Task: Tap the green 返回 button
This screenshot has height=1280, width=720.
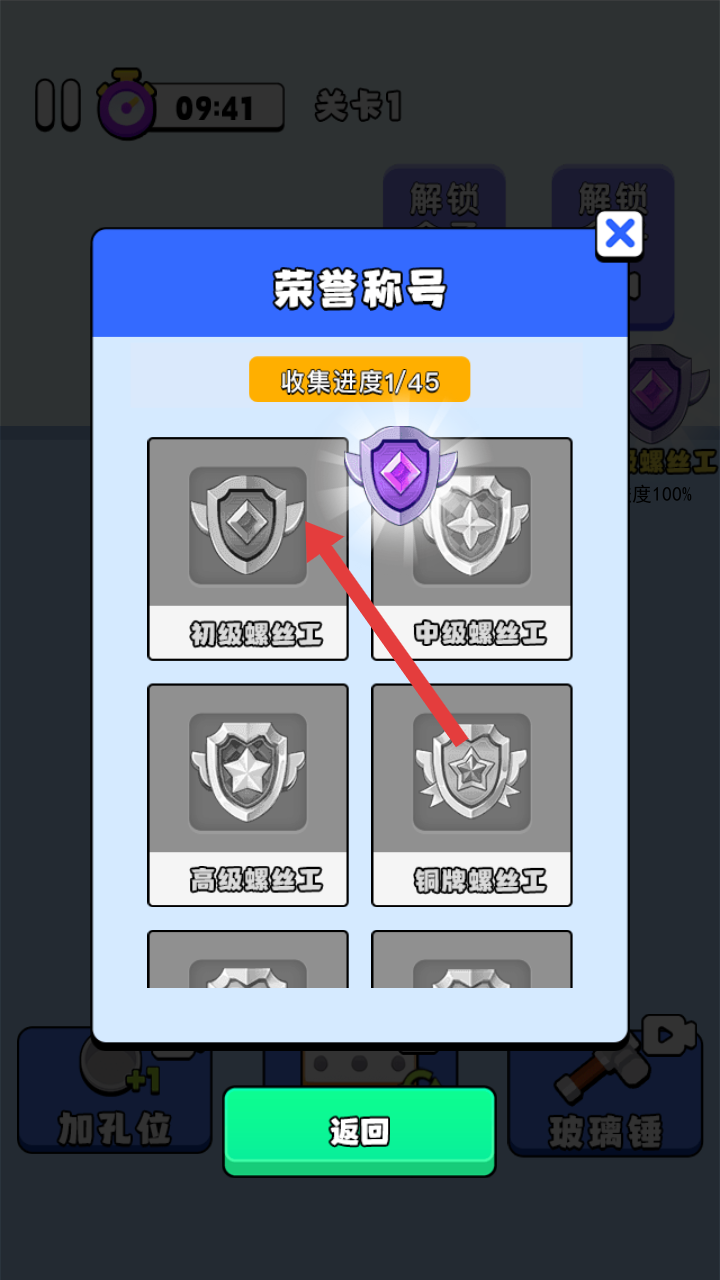Action: [x=359, y=1131]
